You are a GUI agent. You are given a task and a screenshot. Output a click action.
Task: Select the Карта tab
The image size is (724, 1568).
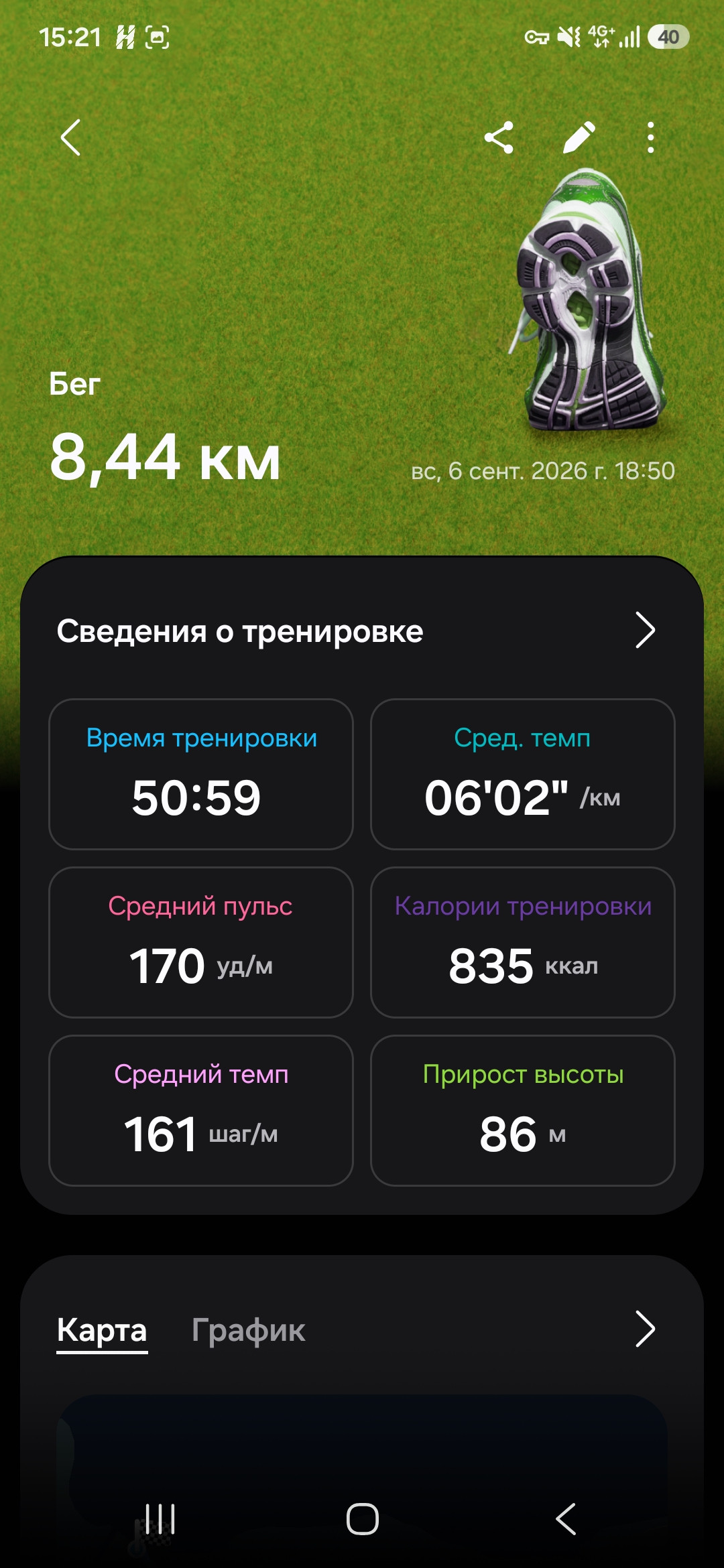coord(102,1329)
